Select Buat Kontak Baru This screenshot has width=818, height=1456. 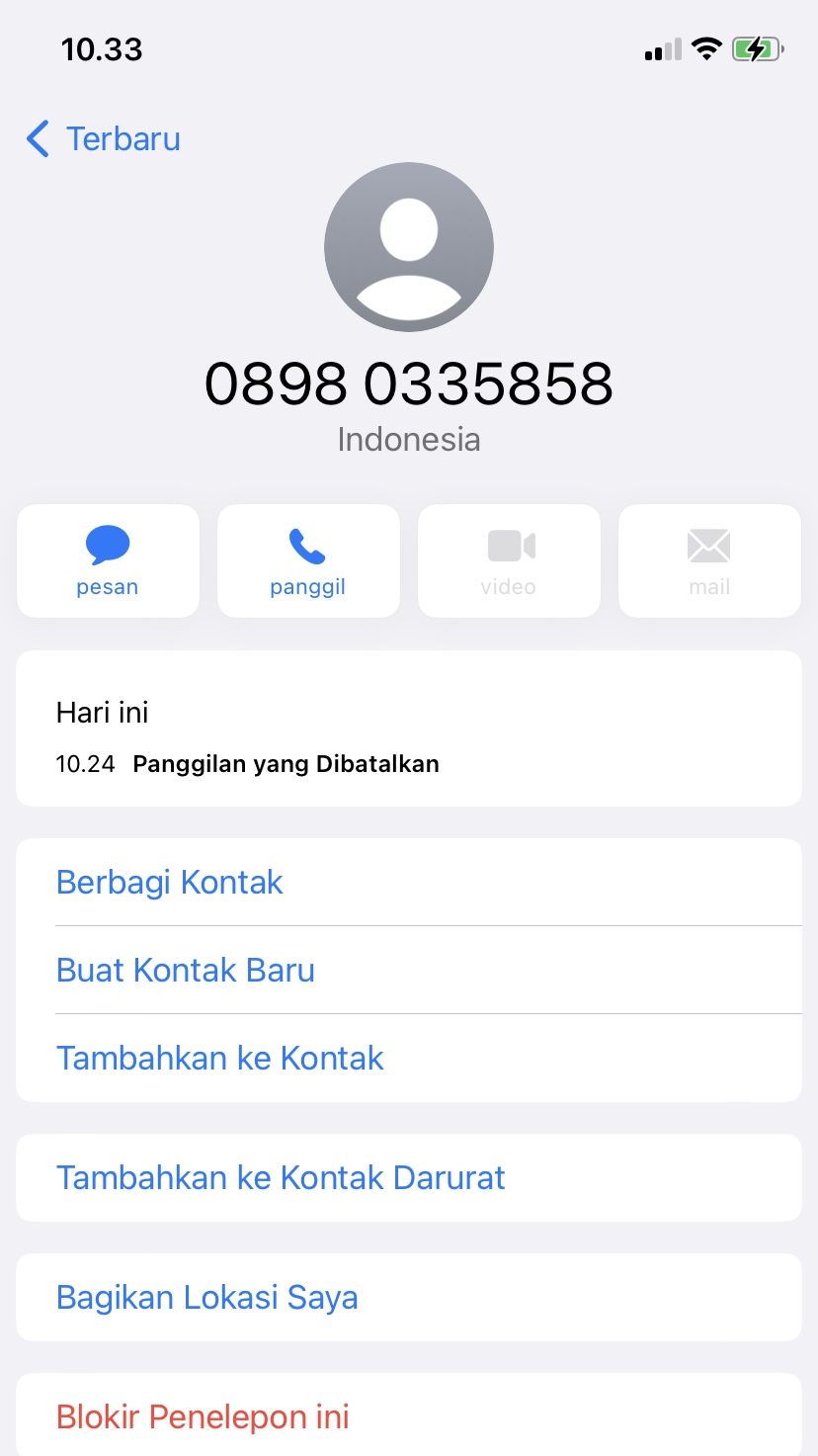click(x=185, y=970)
